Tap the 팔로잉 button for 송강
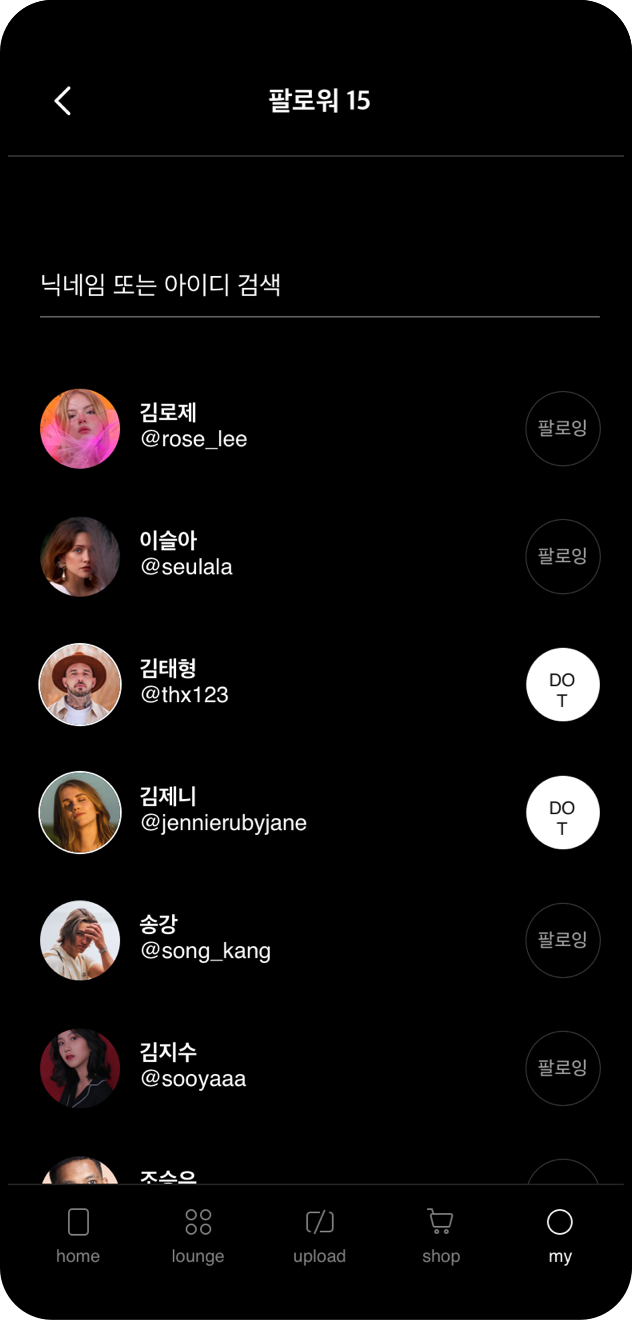This screenshot has width=632, height=1320. [562, 940]
